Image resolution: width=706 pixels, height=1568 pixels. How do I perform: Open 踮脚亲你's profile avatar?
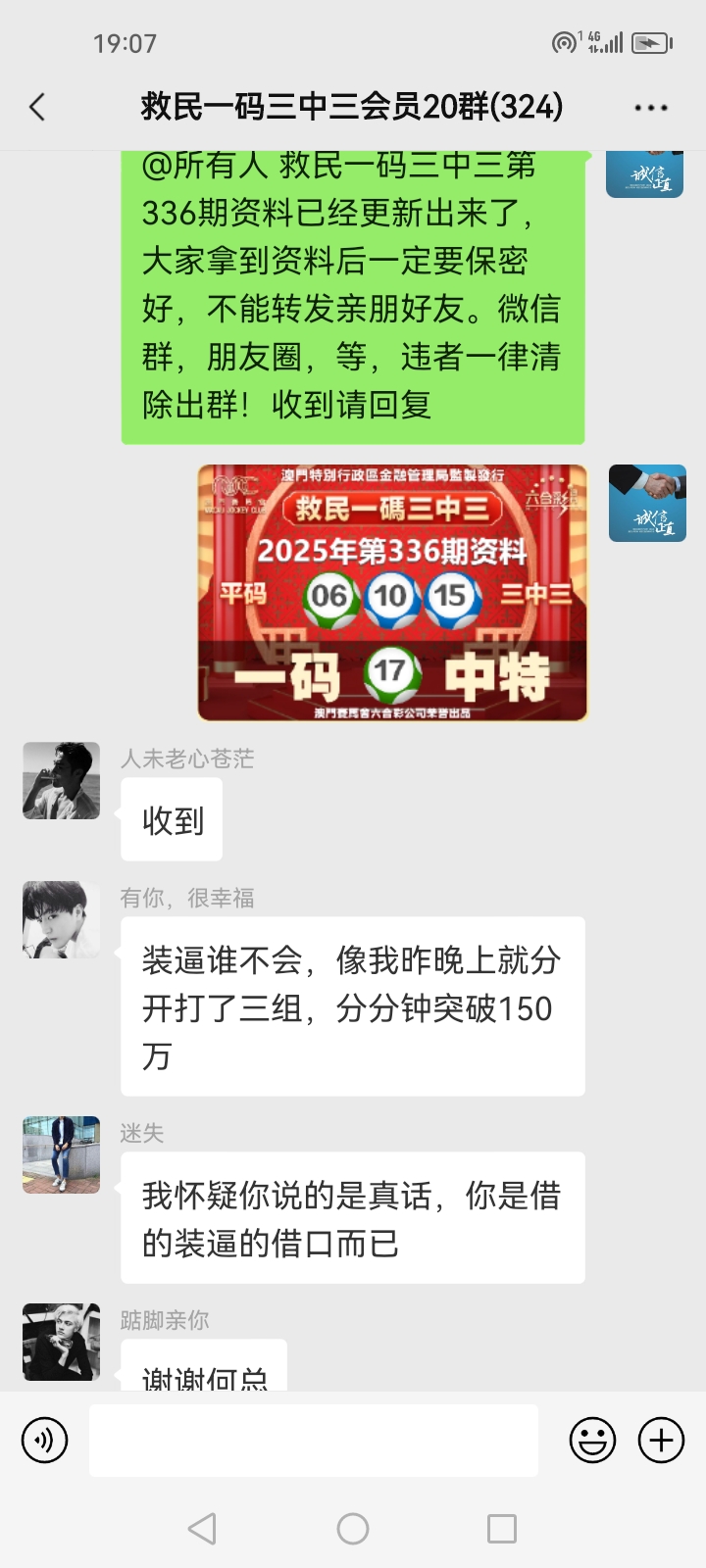[62, 1342]
